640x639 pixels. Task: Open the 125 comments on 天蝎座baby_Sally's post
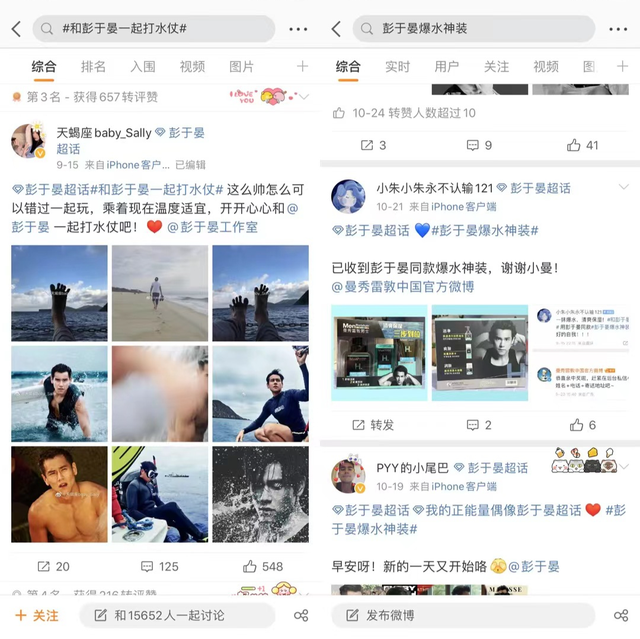click(159, 566)
